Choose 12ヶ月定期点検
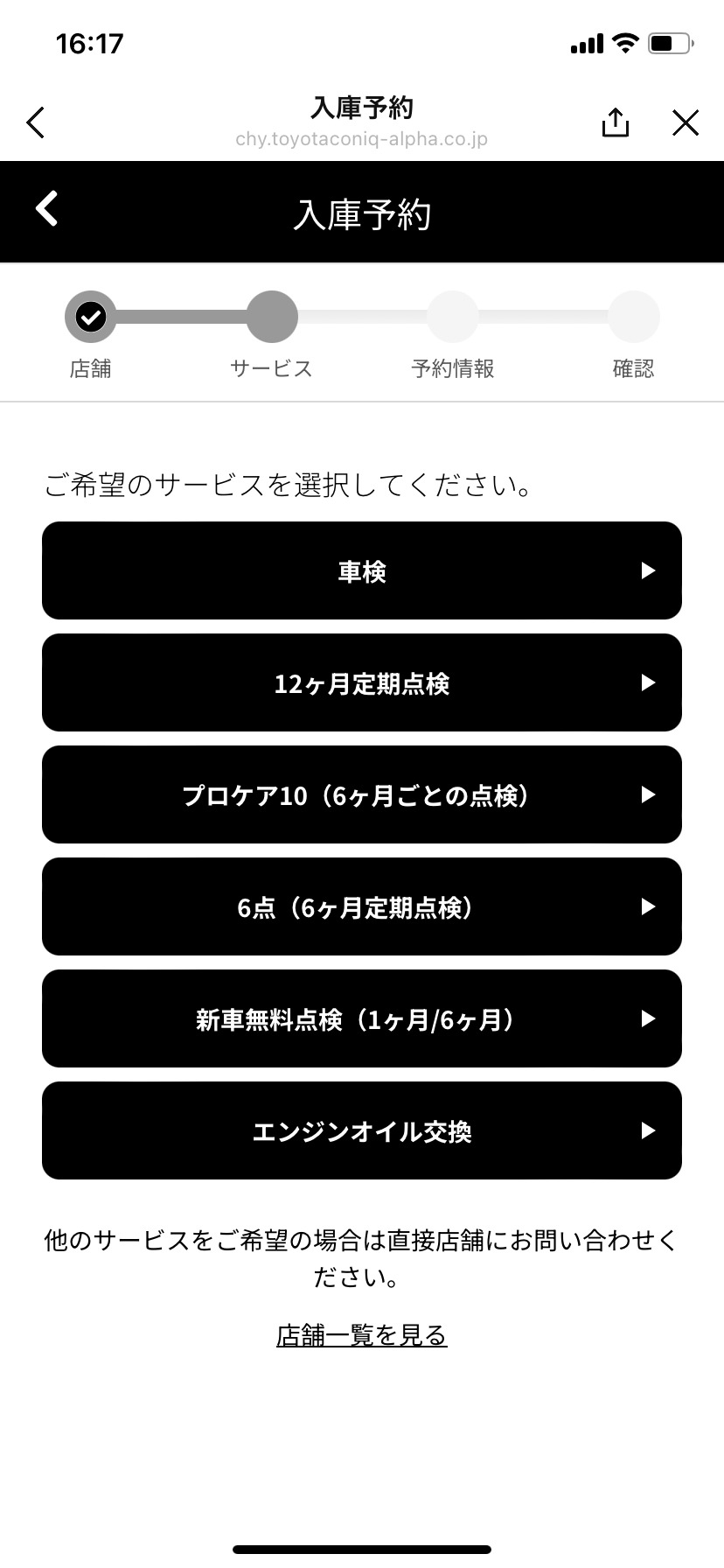The width and height of the screenshot is (724, 1568). (x=362, y=682)
